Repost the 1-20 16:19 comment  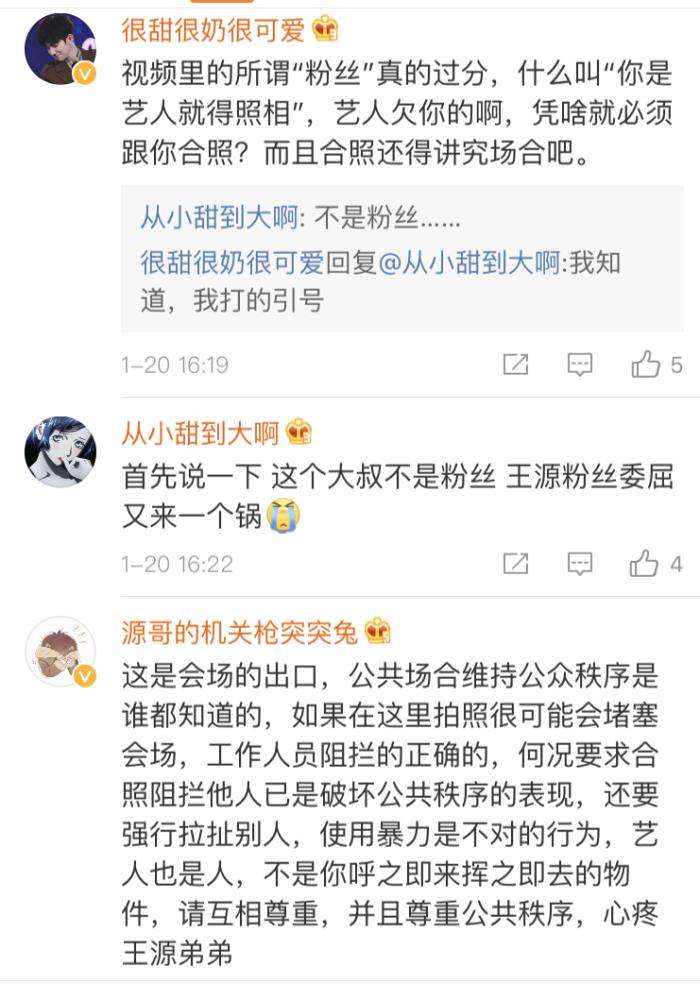515,365
